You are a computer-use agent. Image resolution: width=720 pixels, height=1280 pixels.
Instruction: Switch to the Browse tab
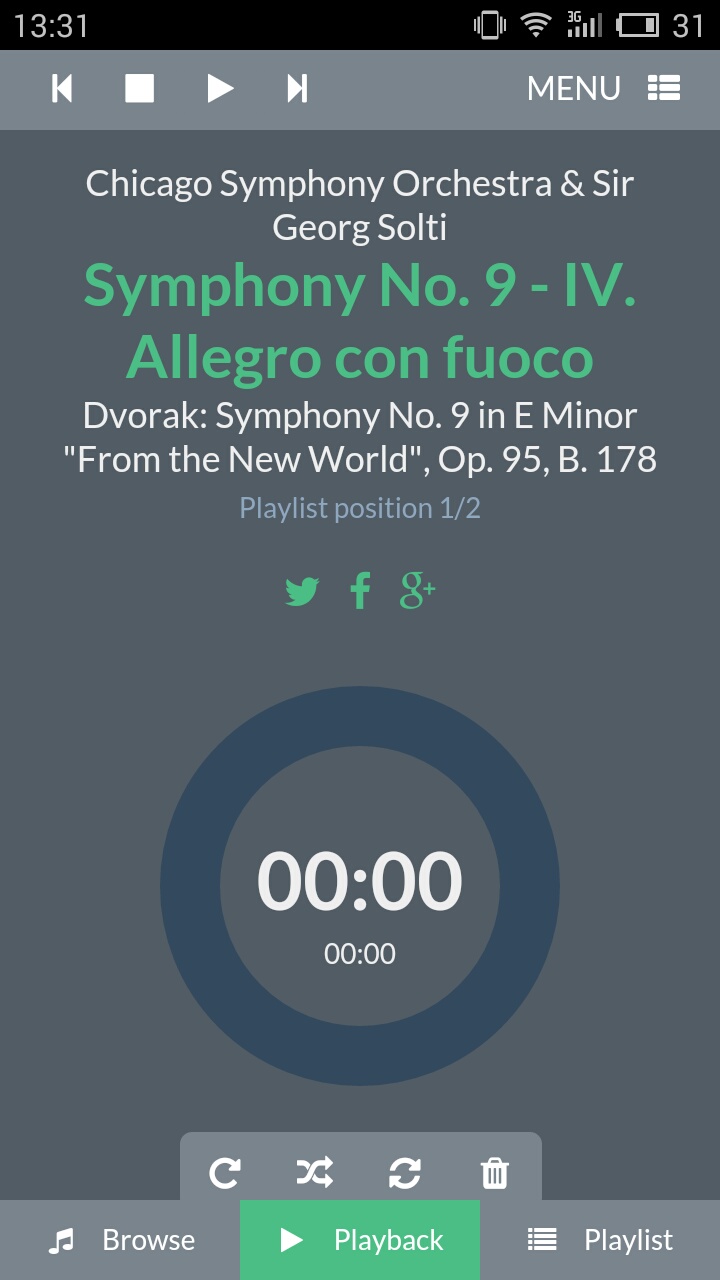coord(120,1240)
